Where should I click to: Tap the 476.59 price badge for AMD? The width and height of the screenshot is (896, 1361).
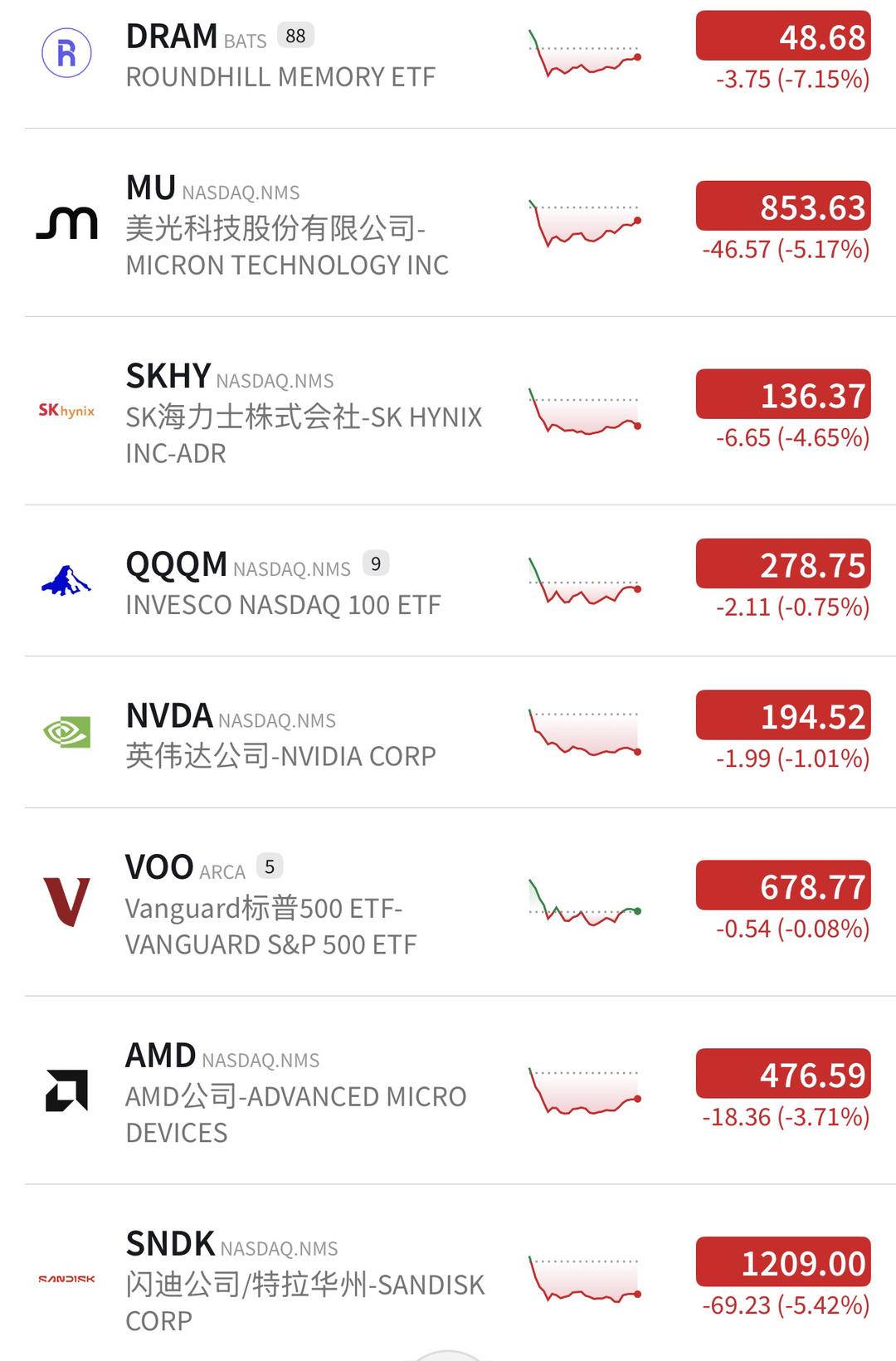(783, 1073)
